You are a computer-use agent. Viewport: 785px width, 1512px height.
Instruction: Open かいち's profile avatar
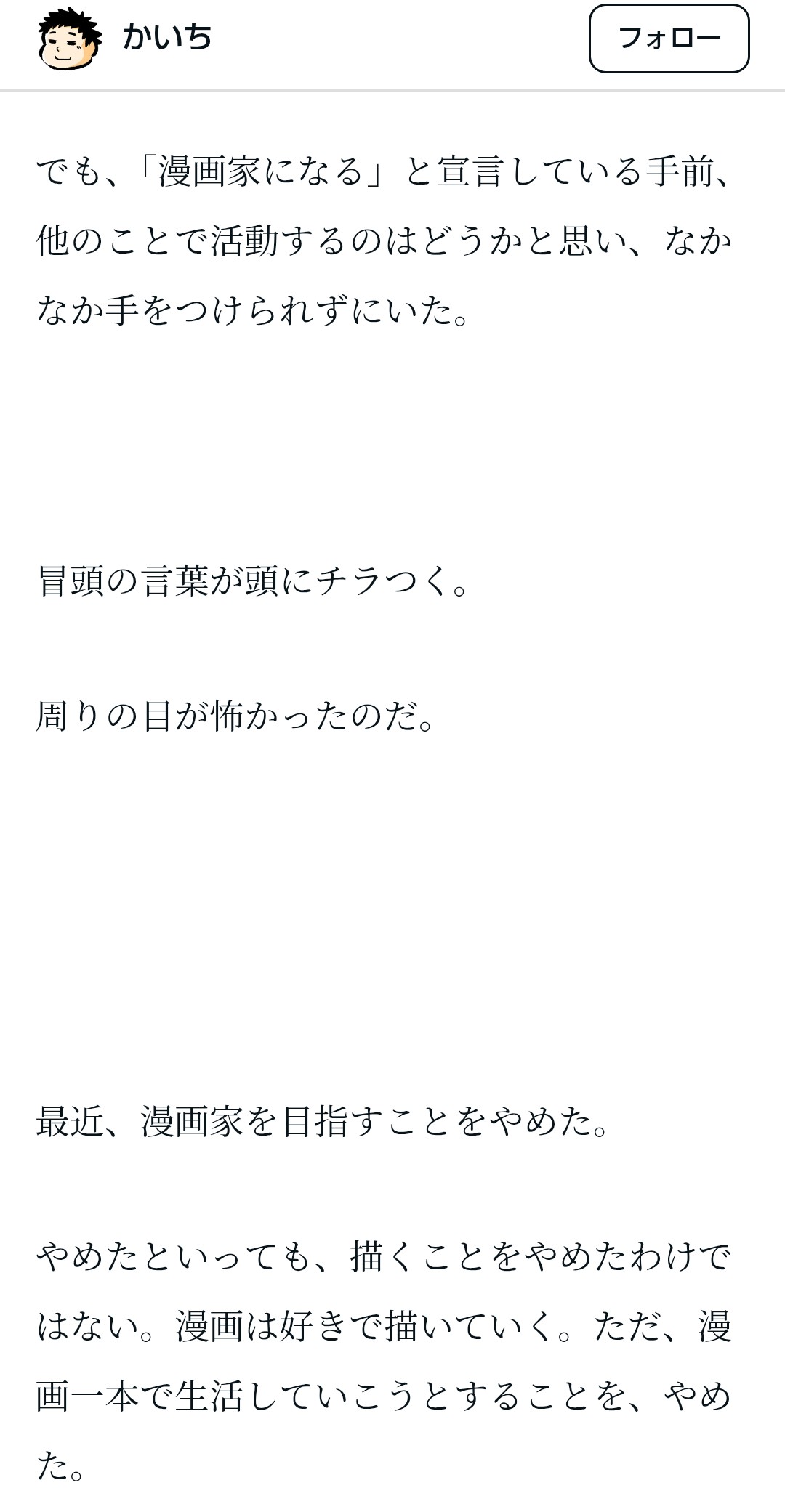click(x=69, y=39)
